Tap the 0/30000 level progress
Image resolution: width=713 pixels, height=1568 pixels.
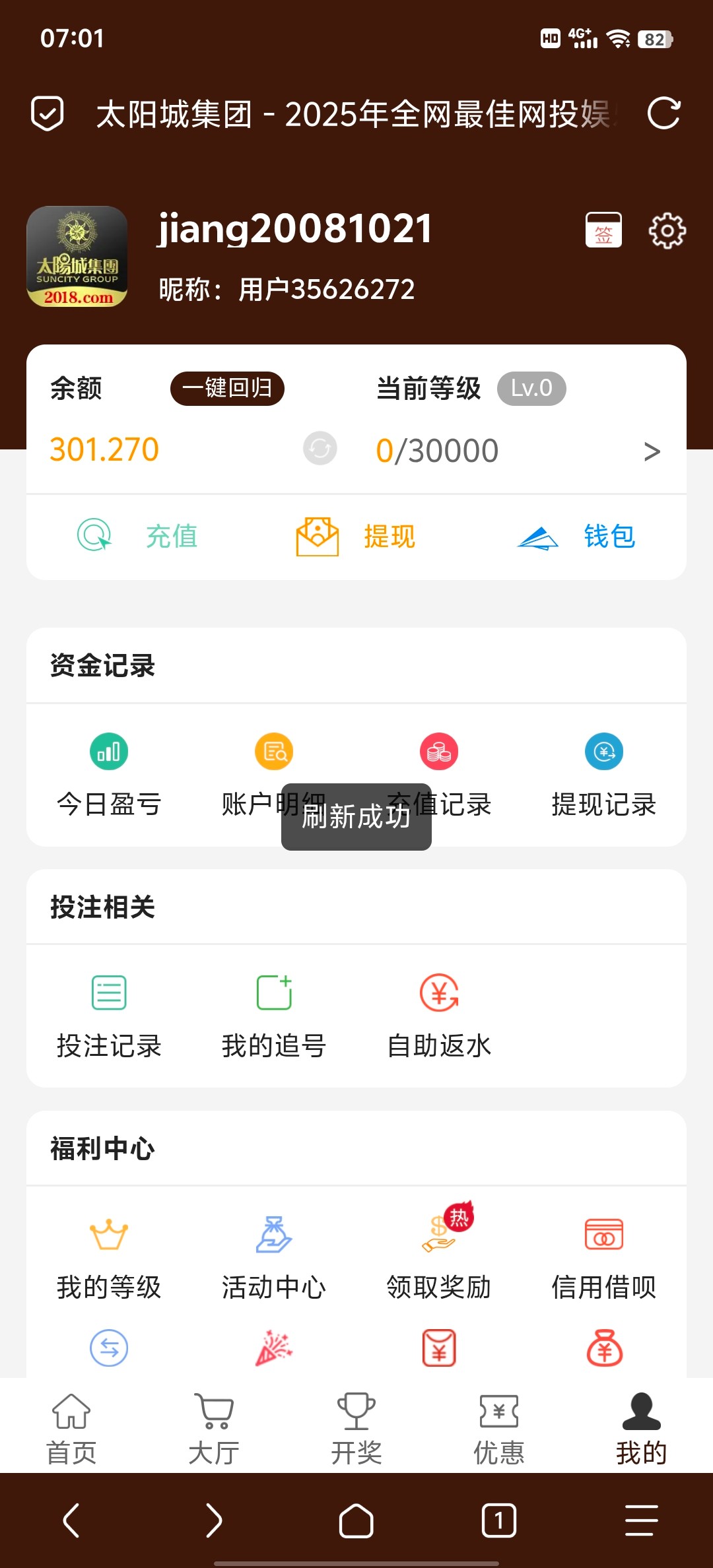[x=437, y=449]
